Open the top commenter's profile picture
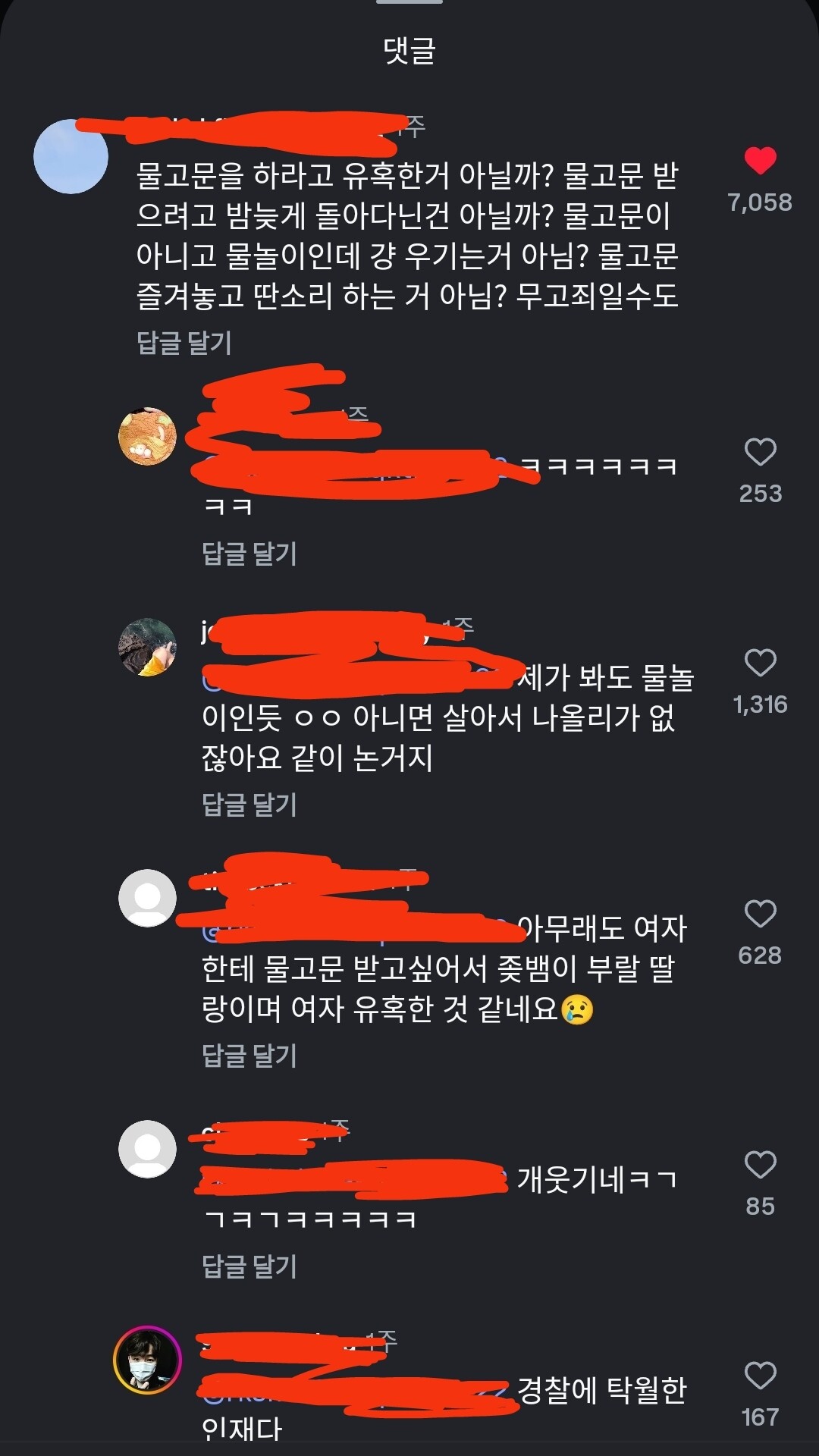Viewport: 819px width, 1456px height. click(71, 156)
